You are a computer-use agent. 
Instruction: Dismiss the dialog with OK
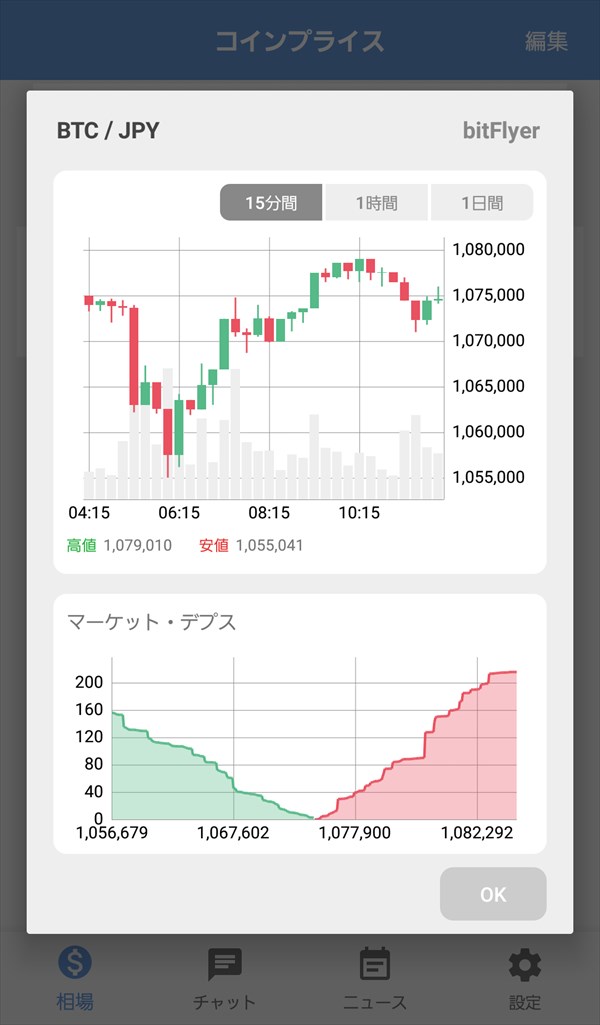click(493, 894)
